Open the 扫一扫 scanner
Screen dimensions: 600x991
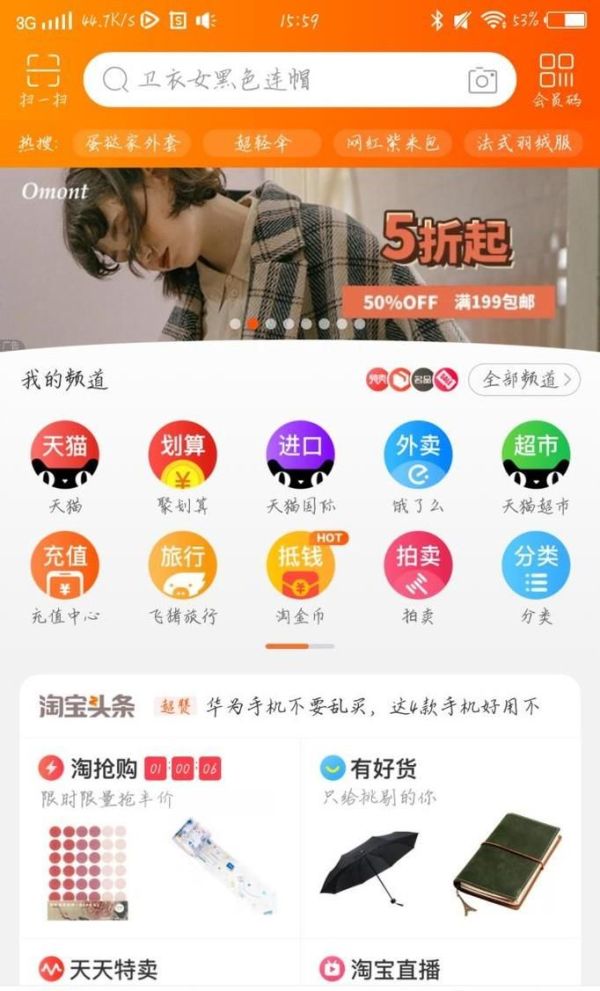coord(42,80)
